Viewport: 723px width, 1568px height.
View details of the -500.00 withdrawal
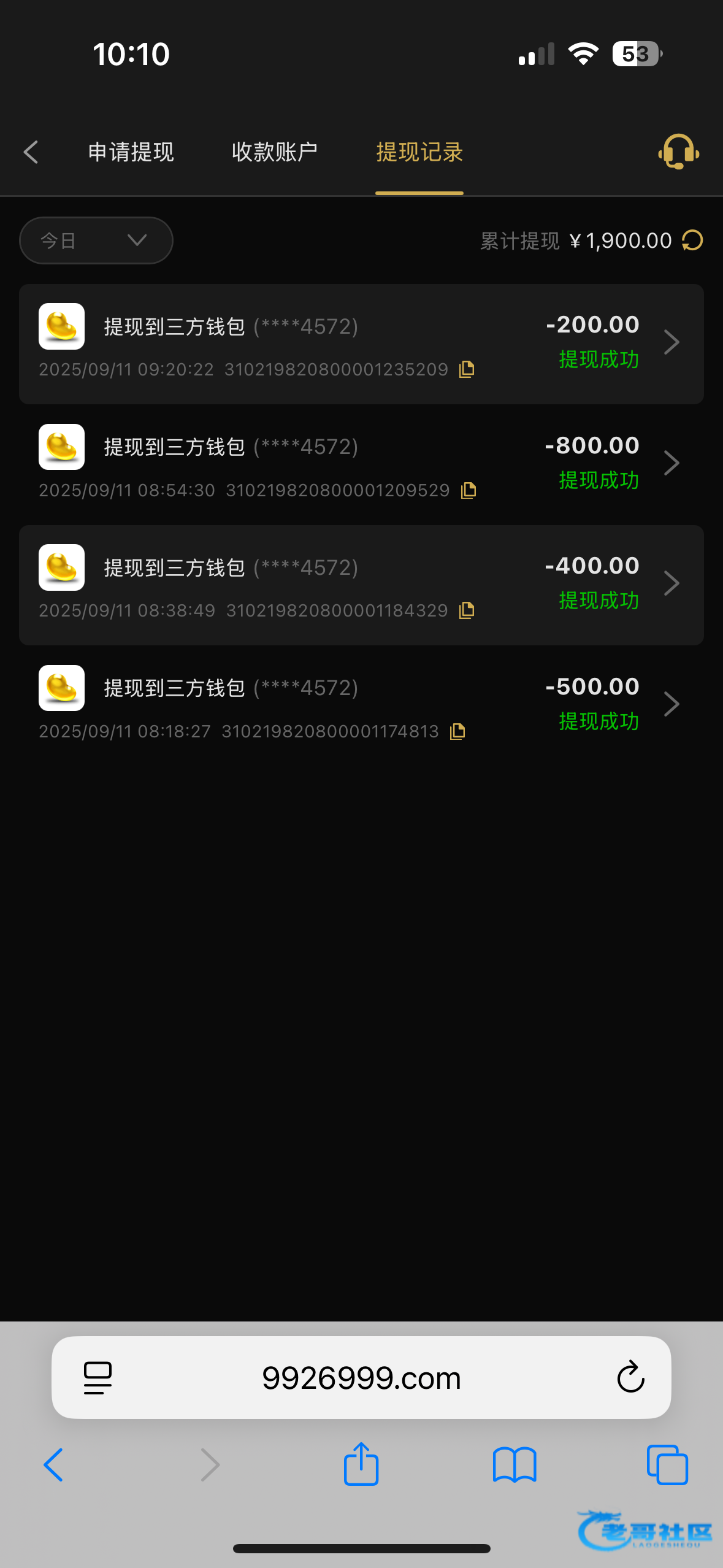pos(671,704)
